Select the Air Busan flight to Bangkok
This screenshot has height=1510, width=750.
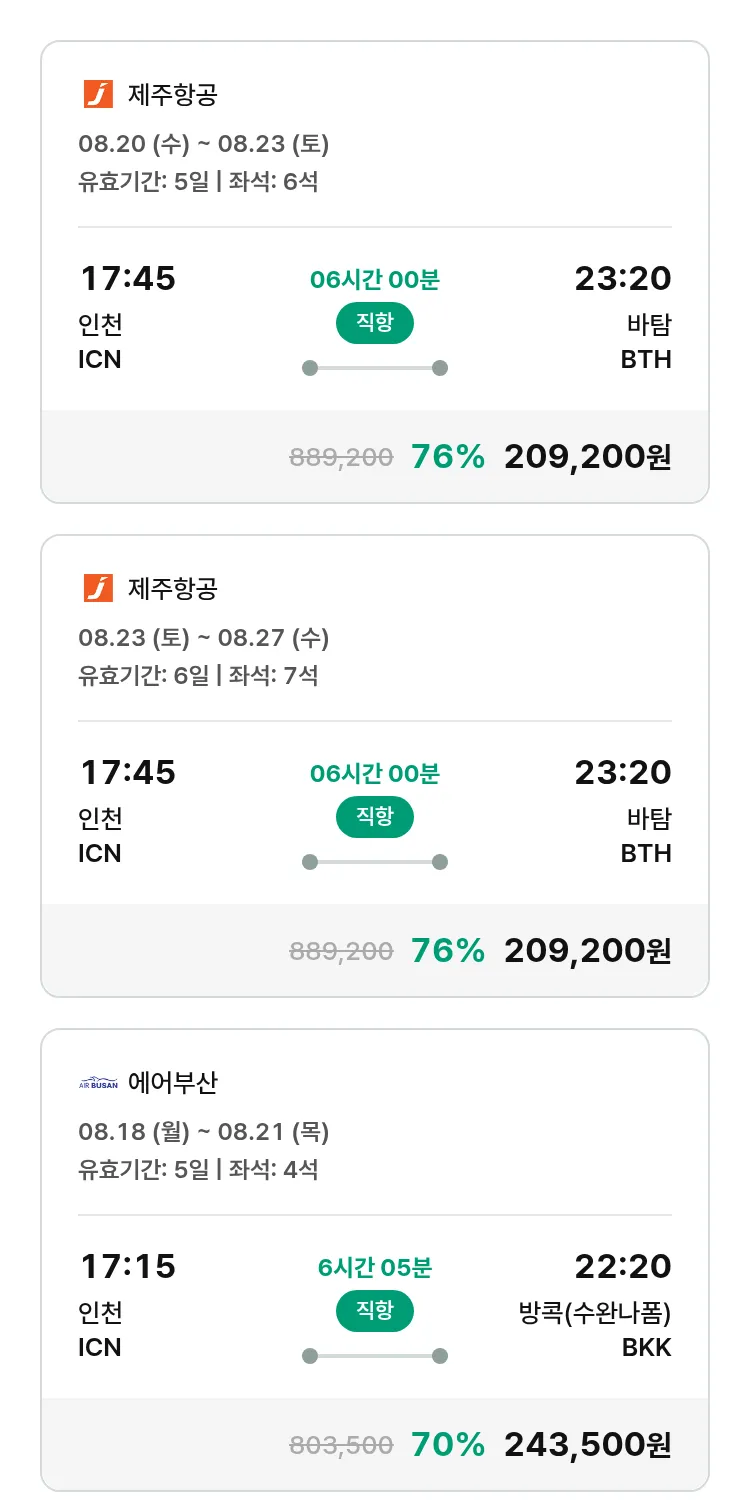click(x=375, y=1258)
